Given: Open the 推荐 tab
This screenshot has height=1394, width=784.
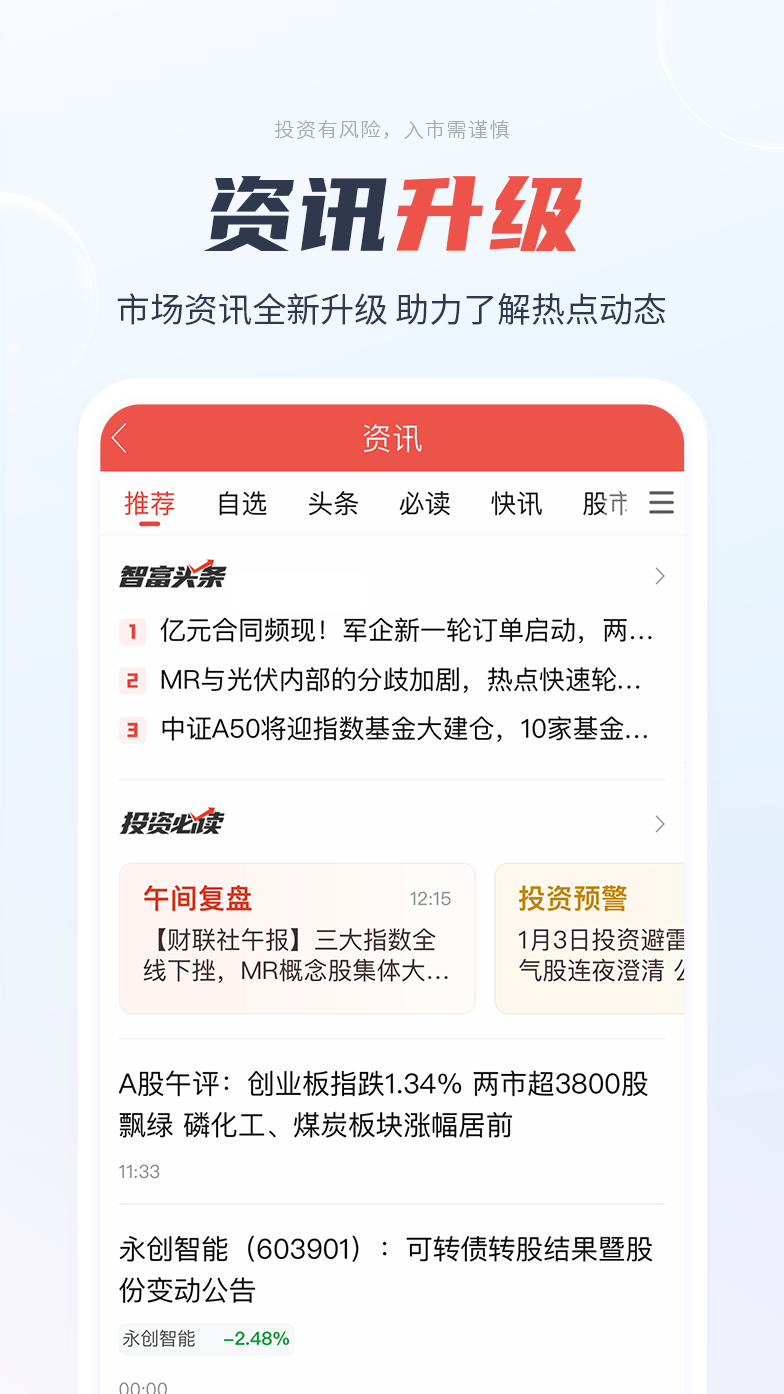Looking at the screenshot, I should point(148,503).
